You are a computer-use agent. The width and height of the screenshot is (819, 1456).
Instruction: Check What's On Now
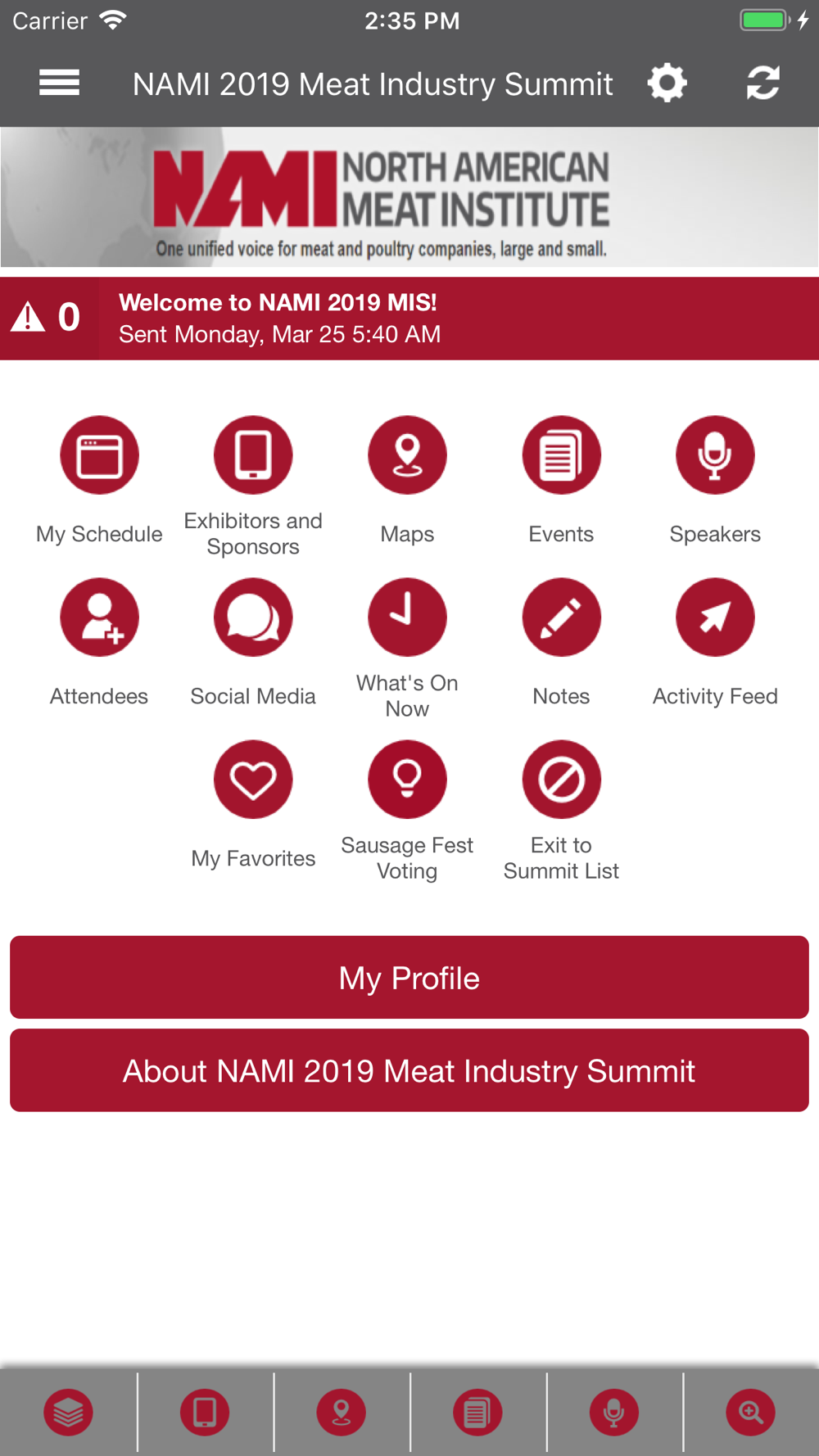point(407,649)
